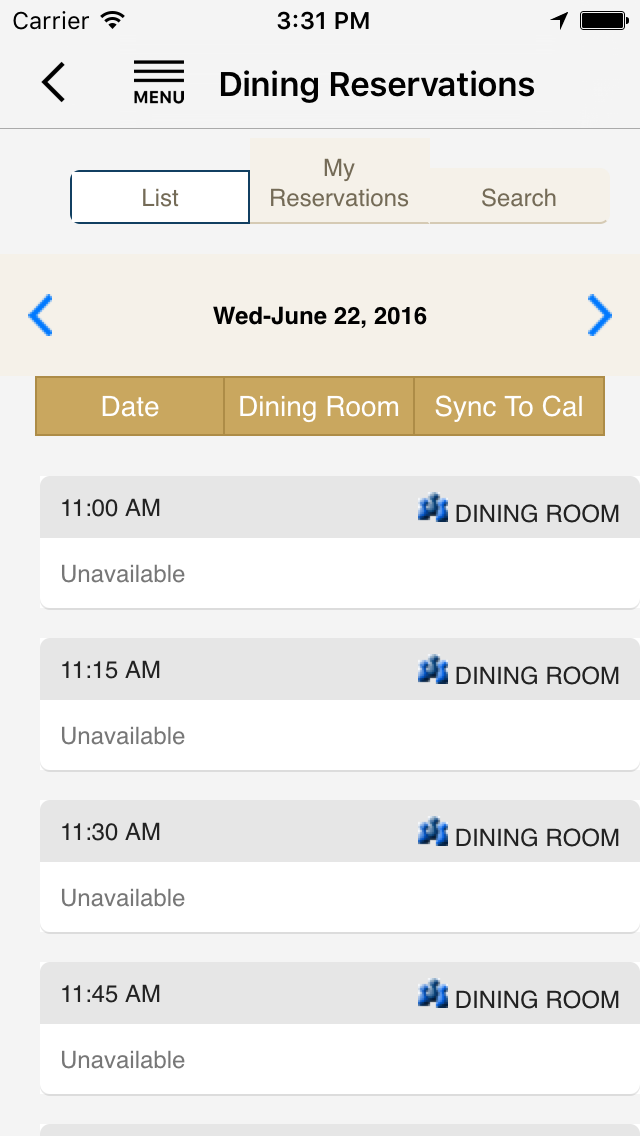Switch to the Search tab
Image resolution: width=640 pixels, height=1136 pixels.
[518, 197]
